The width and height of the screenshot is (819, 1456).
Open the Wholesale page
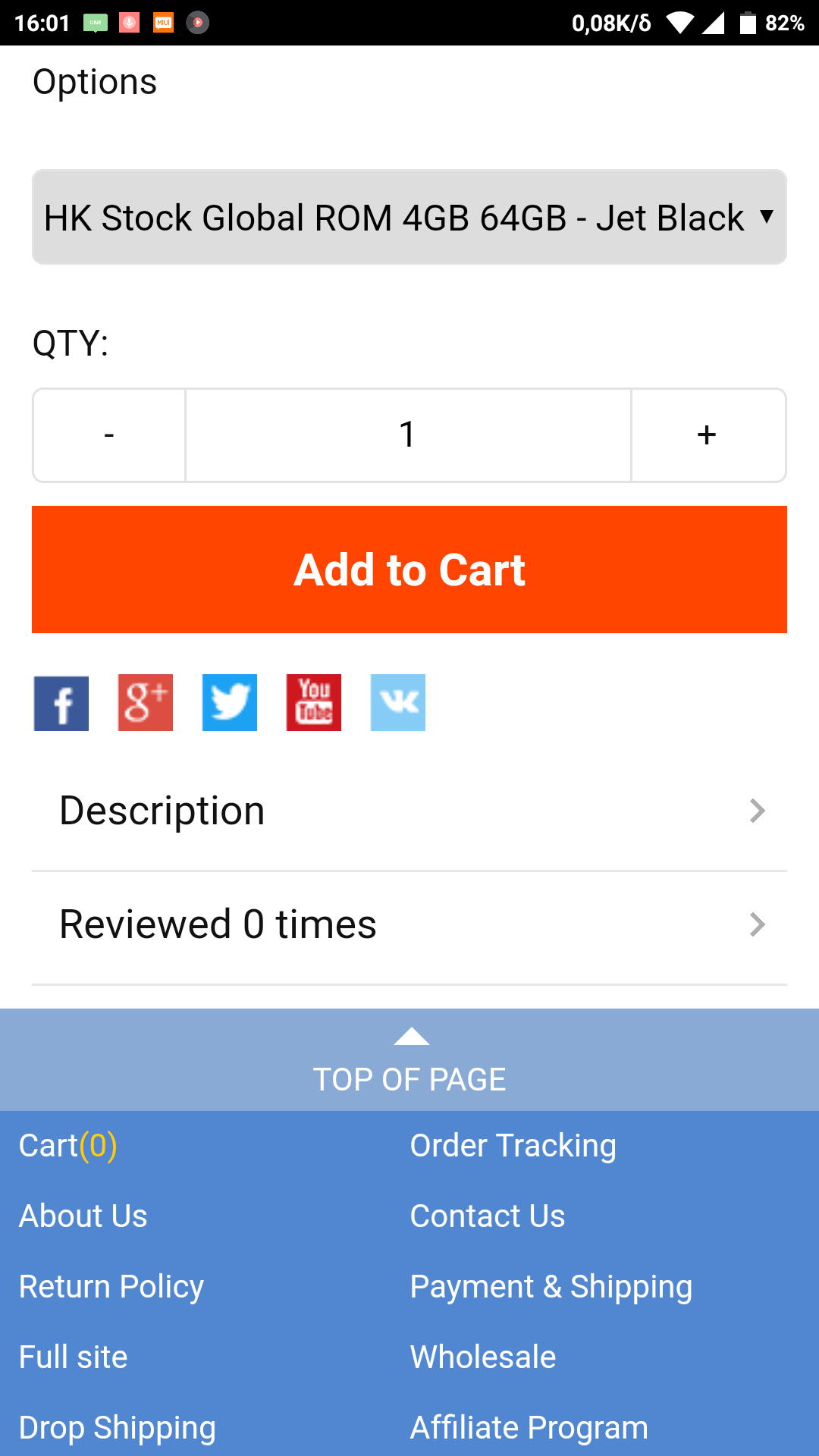pyautogui.click(x=483, y=1357)
